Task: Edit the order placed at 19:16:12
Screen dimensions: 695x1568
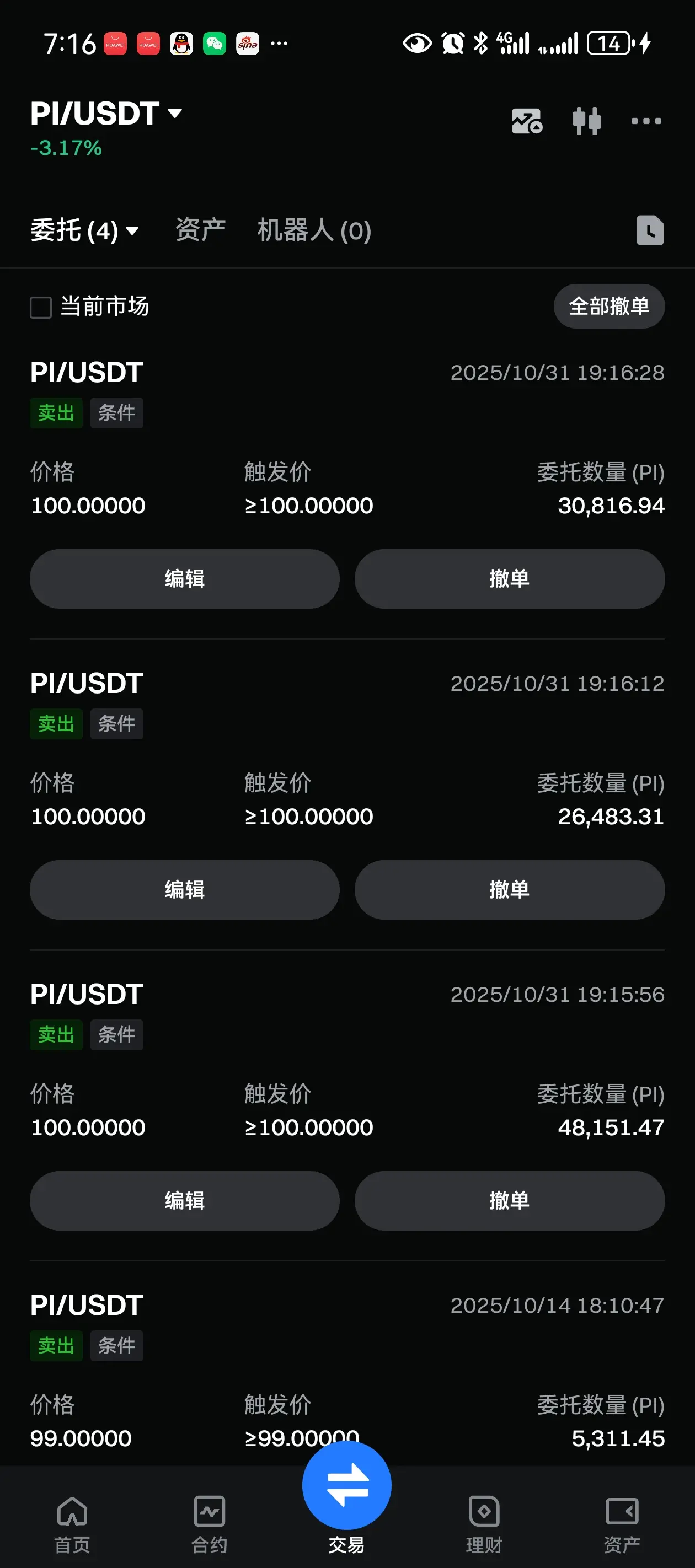Action: (x=185, y=889)
